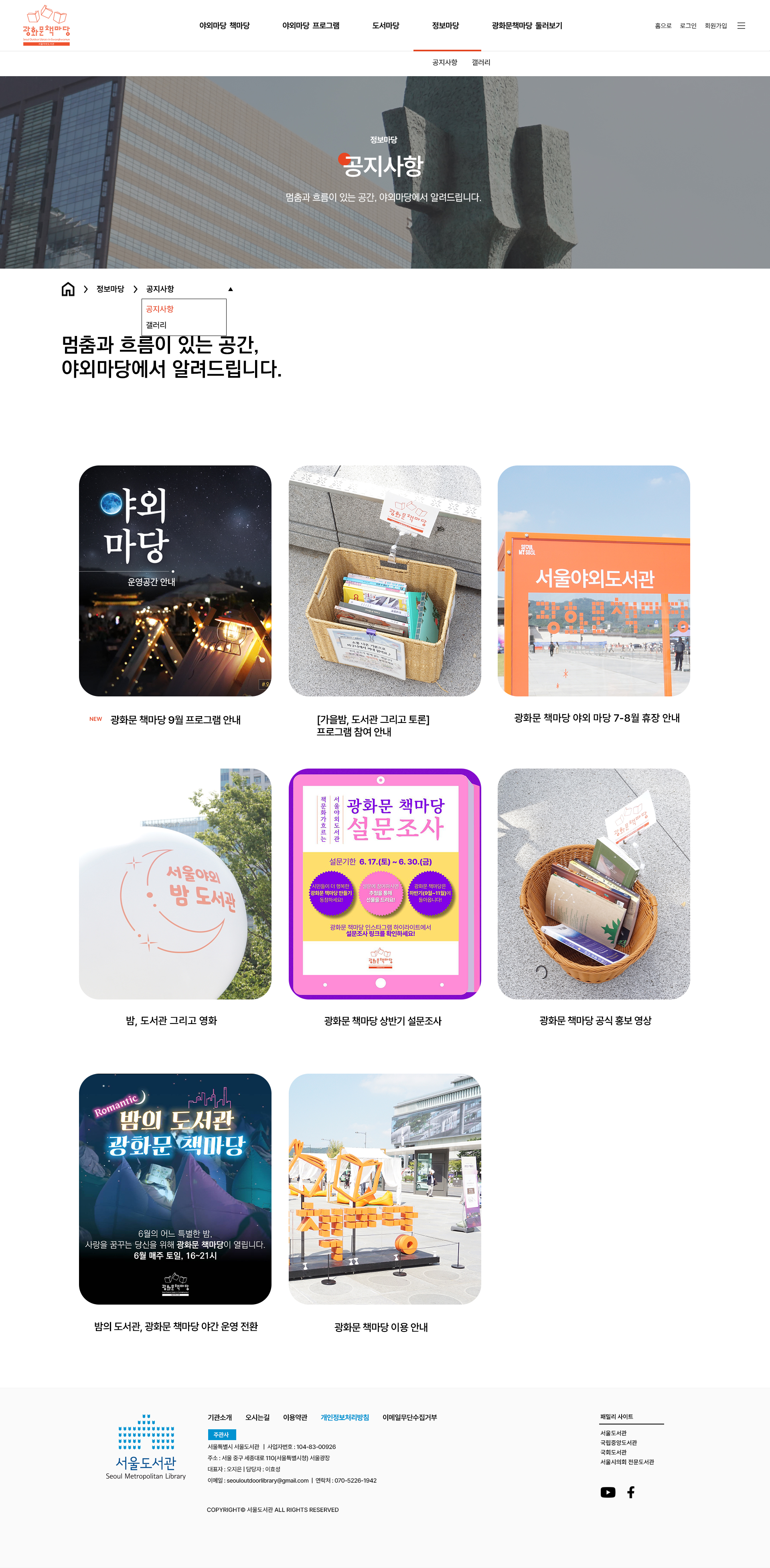The height and width of the screenshot is (1568, 770).
Task: Open 밤, 도서관 그리고 영화 card
Action: coord(175,884)
